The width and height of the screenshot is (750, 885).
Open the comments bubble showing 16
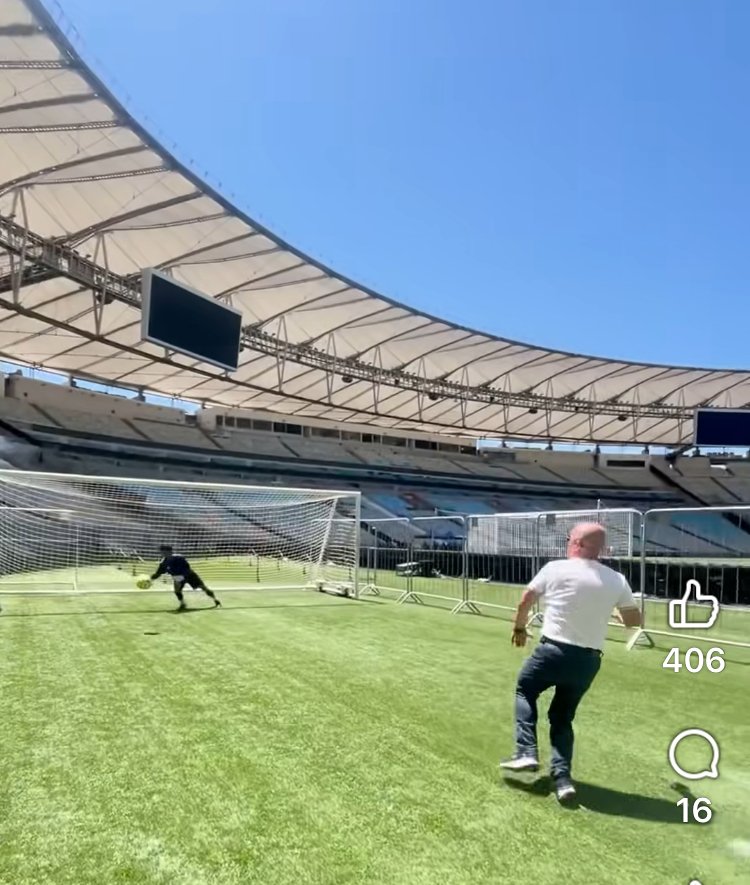(x=694, y=755)
